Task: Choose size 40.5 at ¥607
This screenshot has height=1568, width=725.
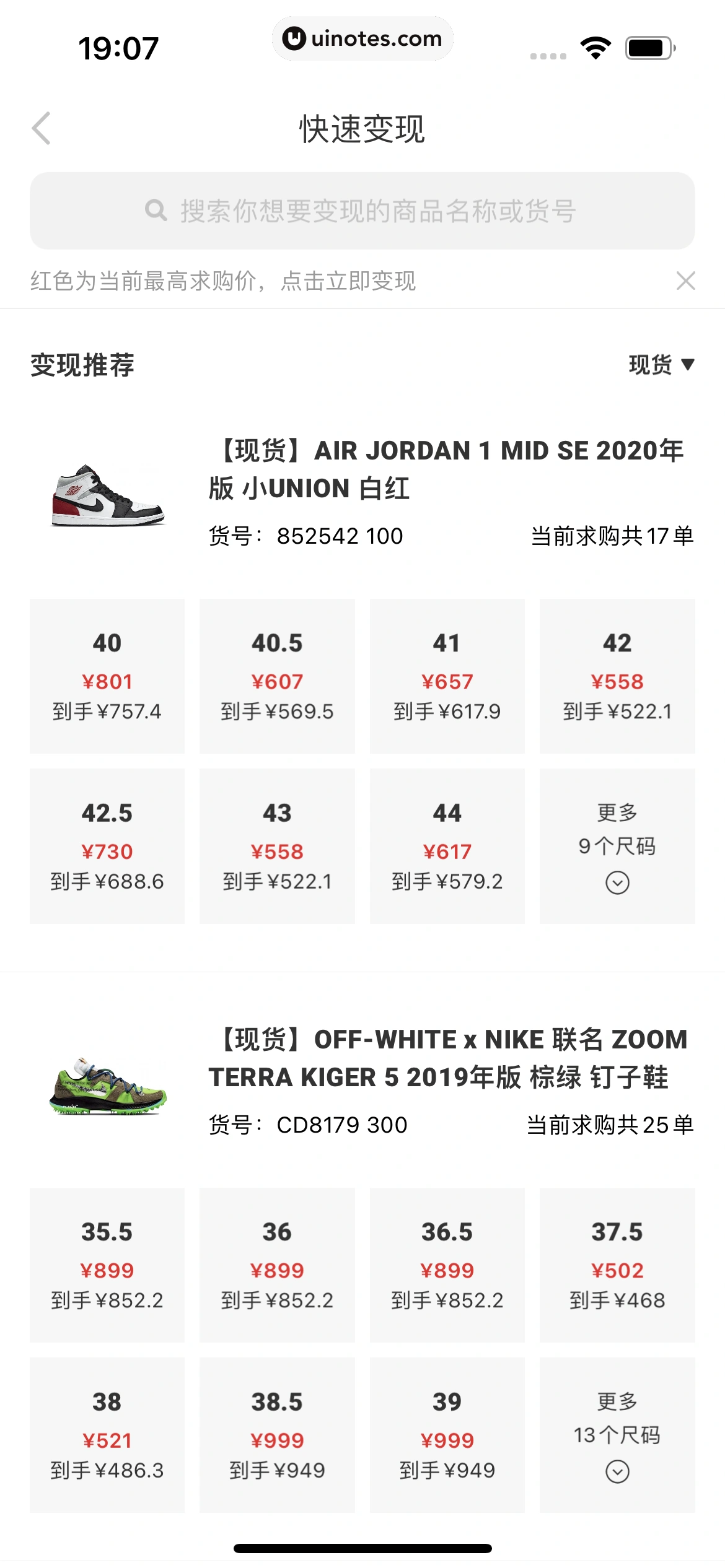Action: (277, 676)
